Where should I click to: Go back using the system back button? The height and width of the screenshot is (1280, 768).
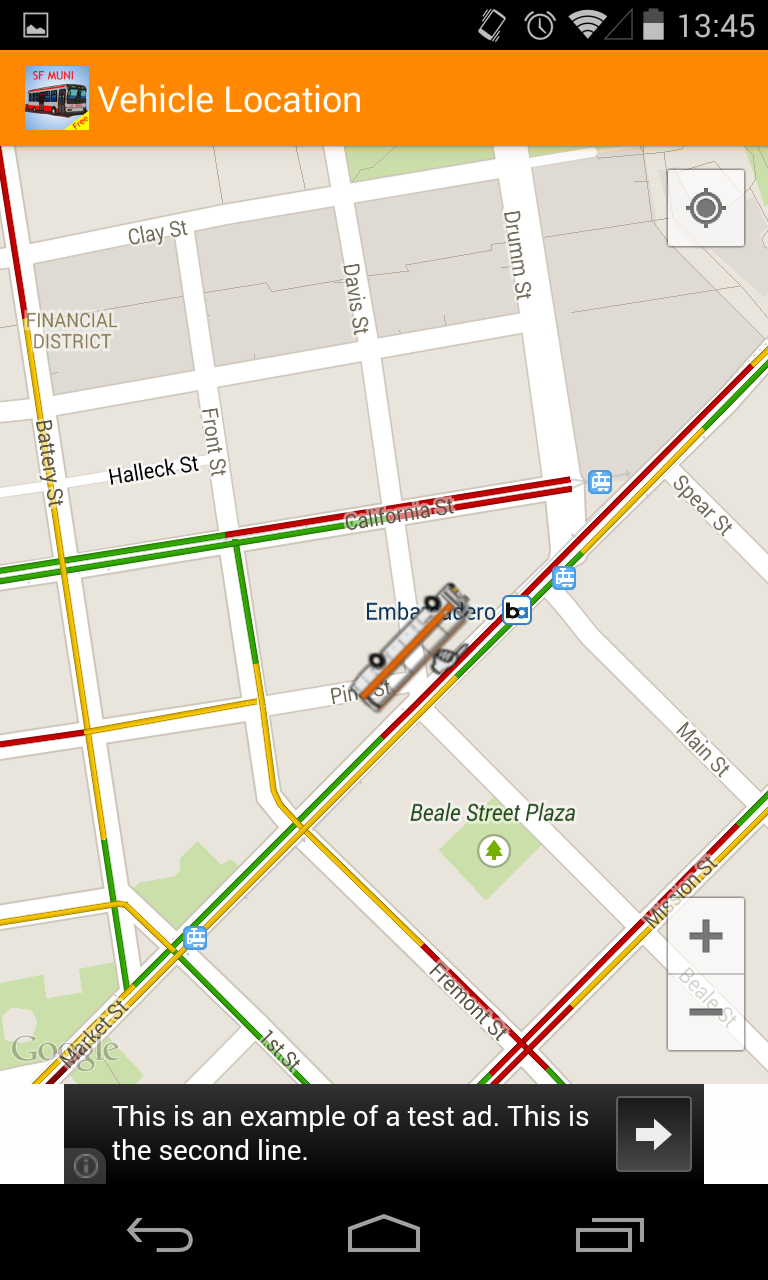(x=160, y=1234)
